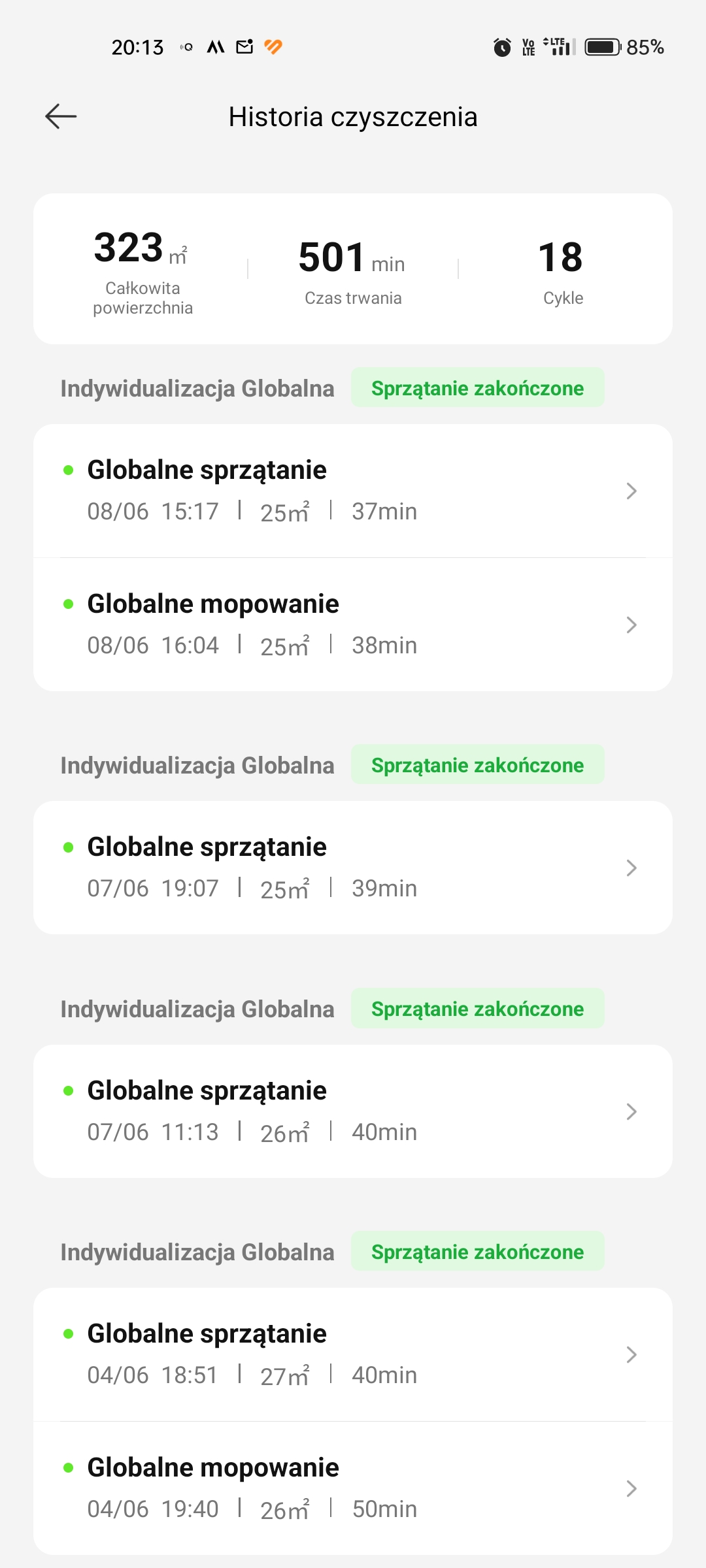View Globalne sprzątanie entry from 07/06 19:07

pyautogui.click(x=353, y=868)
